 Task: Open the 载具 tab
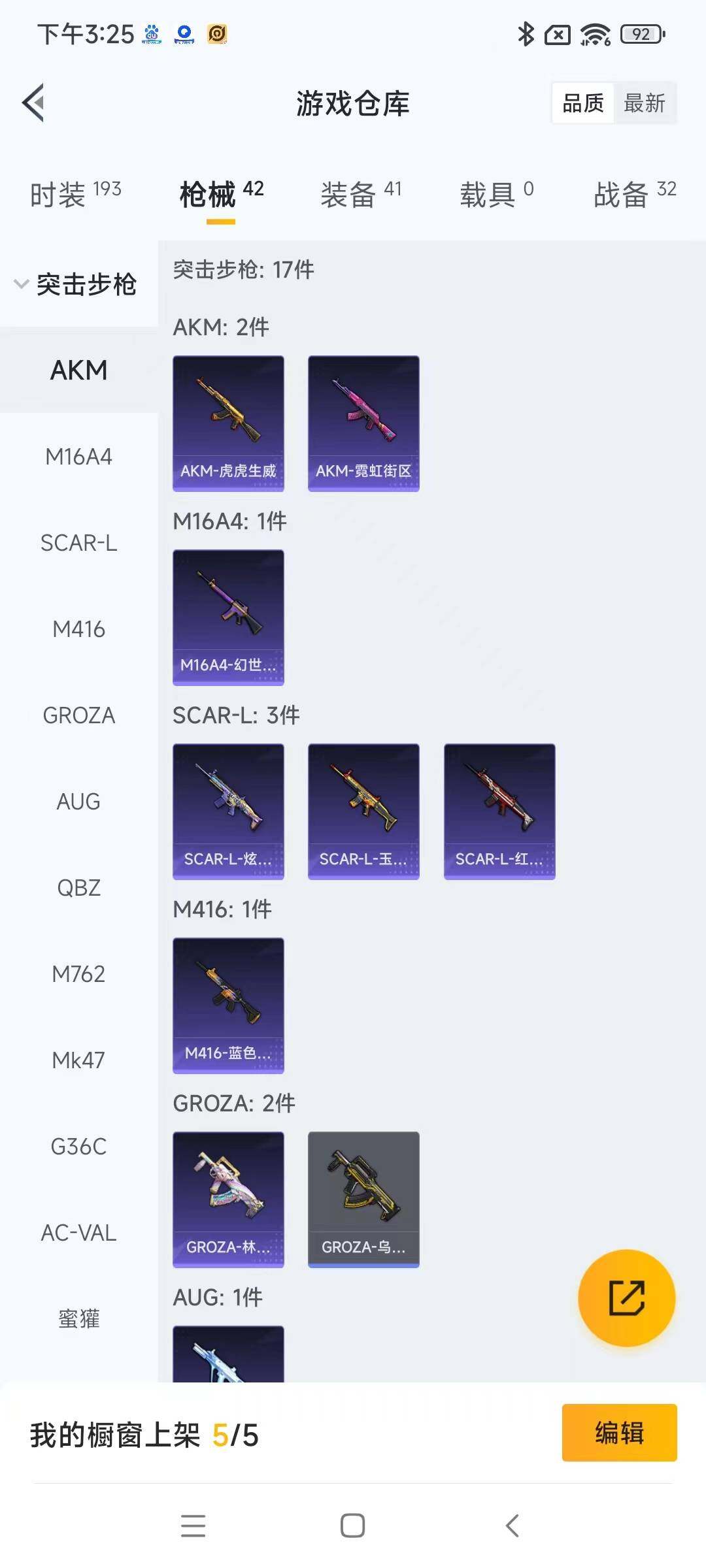(x=496, y=194)
